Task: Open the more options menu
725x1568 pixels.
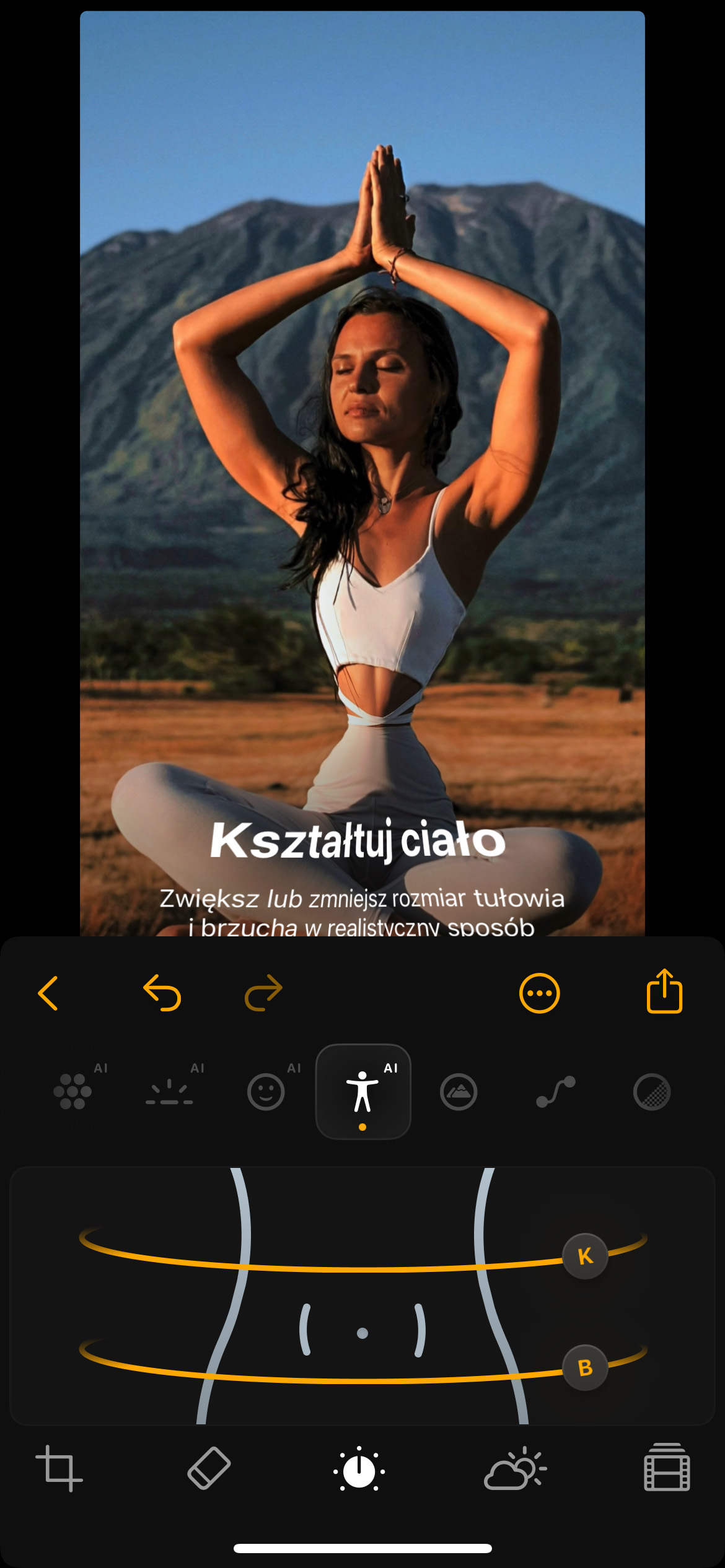Action: [539, 993]
